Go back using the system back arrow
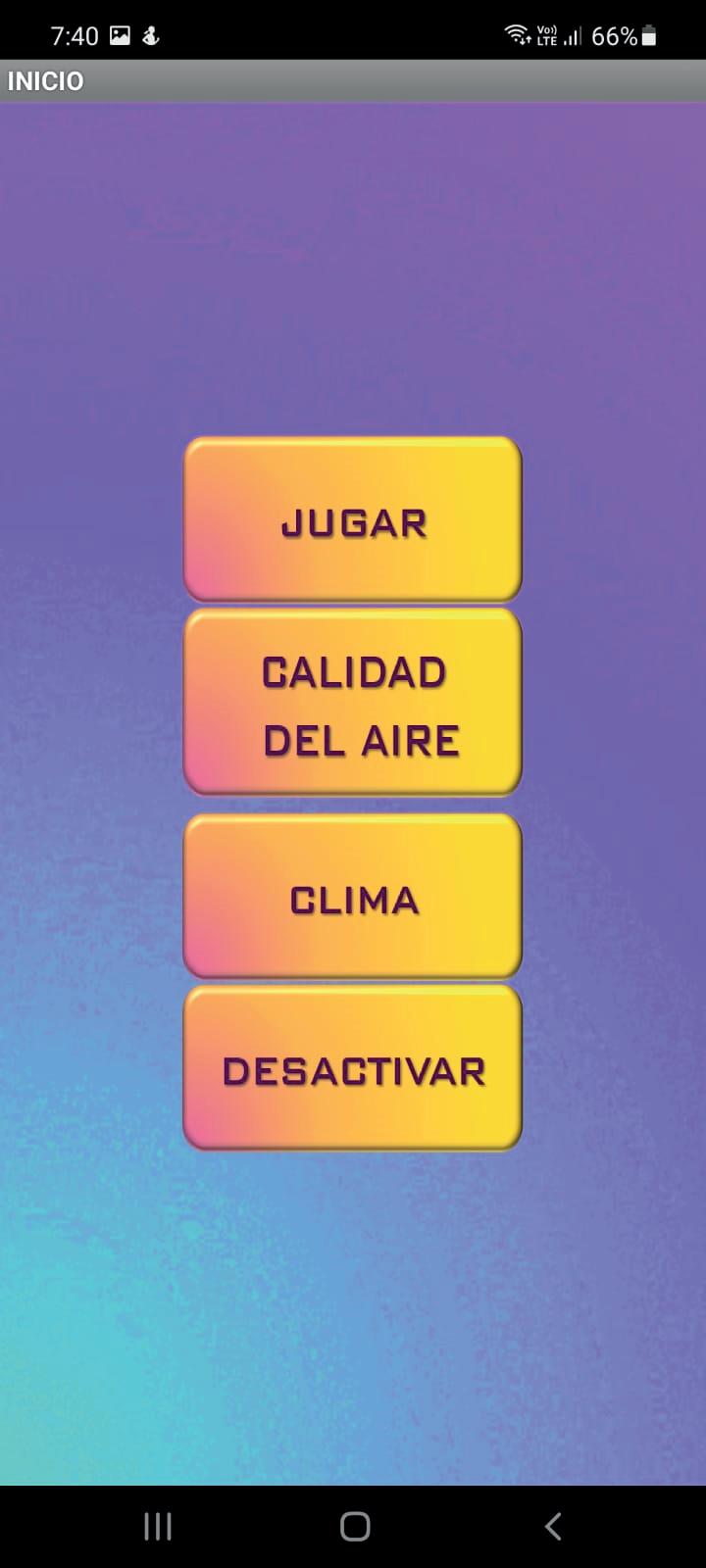This screenshot has height=1568, width=706. pyautogui.click(x=553, y=1526)
